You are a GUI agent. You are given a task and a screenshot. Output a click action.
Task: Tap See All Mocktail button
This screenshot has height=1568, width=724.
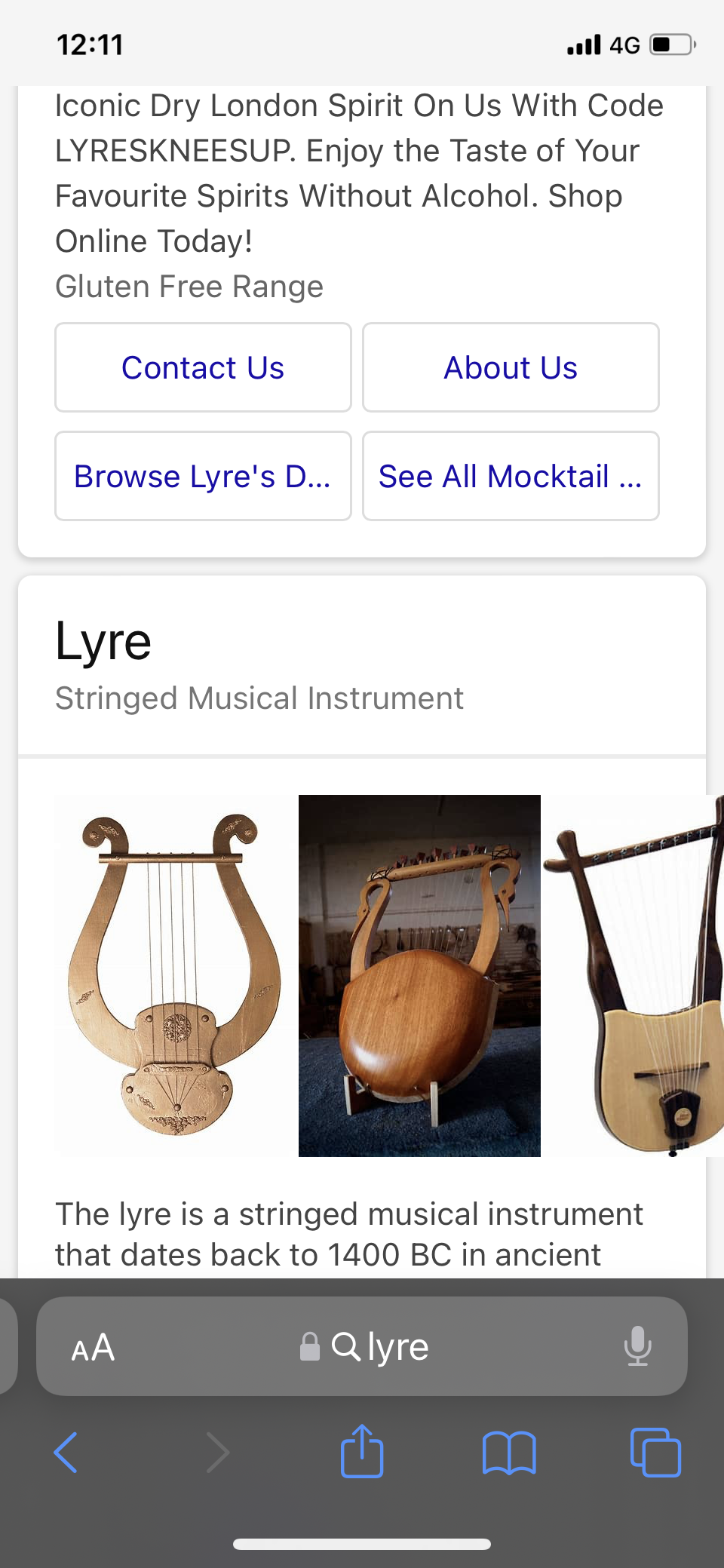(511, 477)
